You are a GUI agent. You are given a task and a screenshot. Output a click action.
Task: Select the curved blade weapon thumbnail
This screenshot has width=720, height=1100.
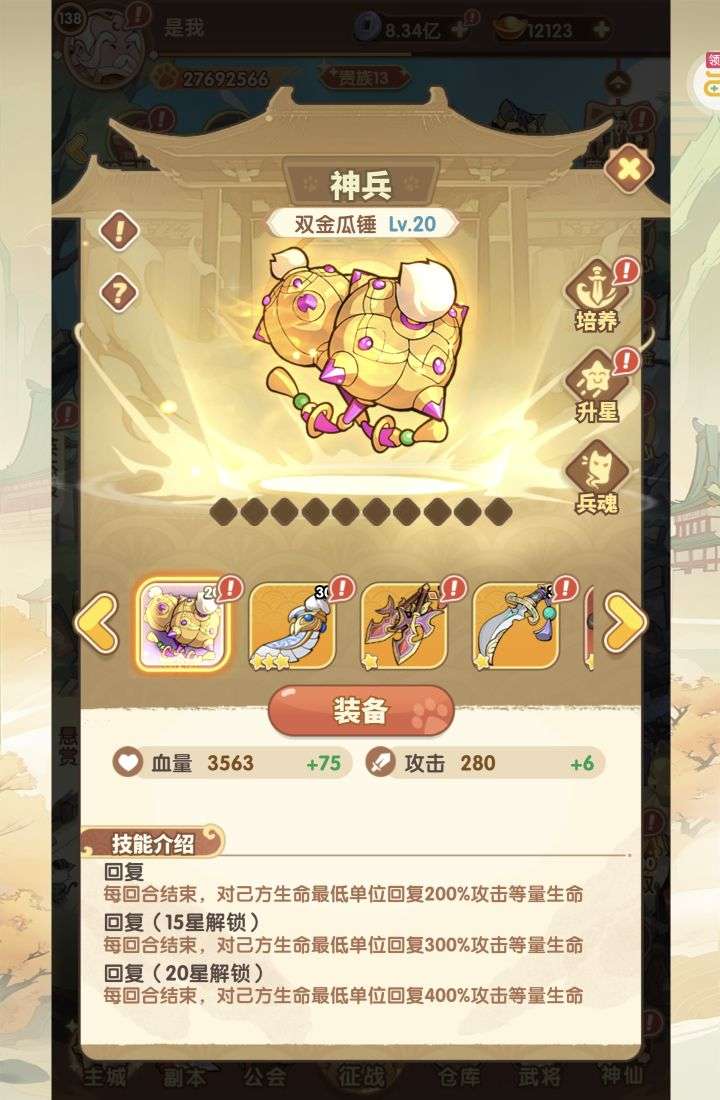coord(515,625)
